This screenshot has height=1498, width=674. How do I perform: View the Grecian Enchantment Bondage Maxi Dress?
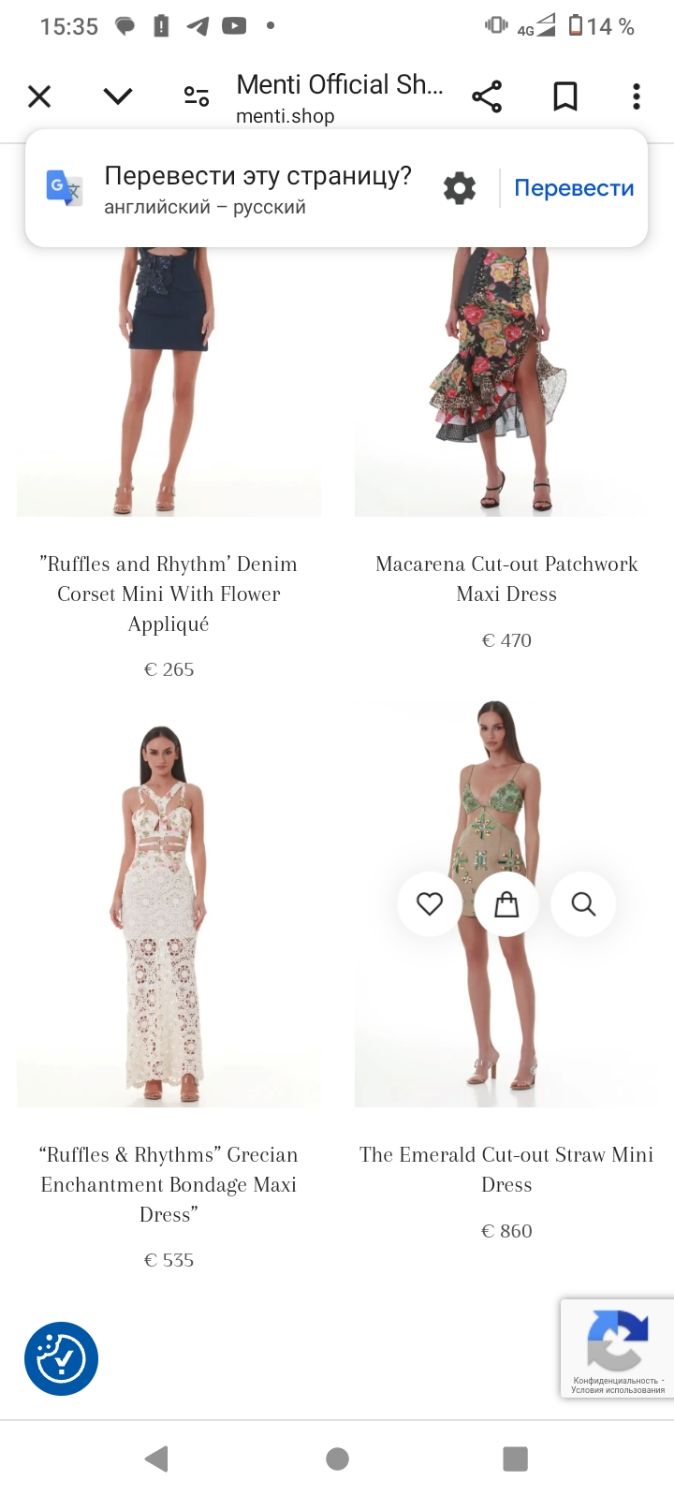(x=168, y=1185)
